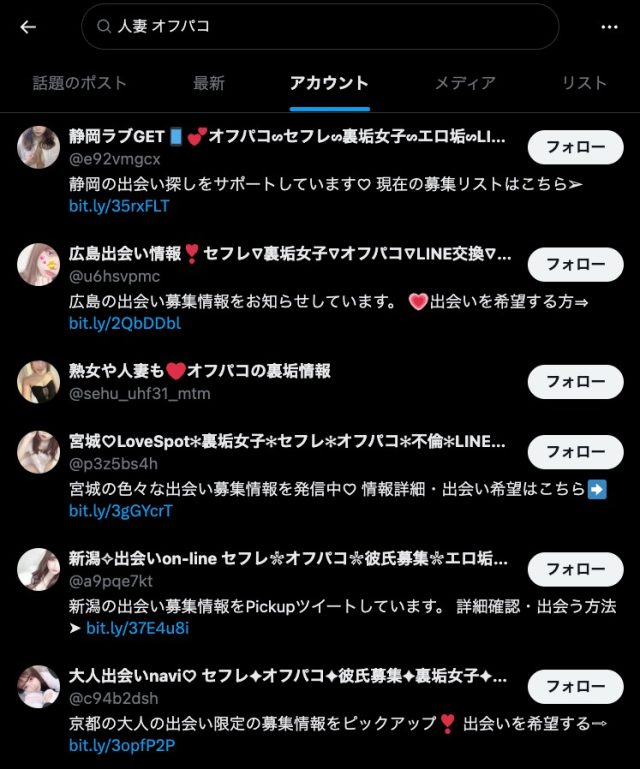Follow the account @a9pqe7kt

pyautogui.click(x=575, y=570)
